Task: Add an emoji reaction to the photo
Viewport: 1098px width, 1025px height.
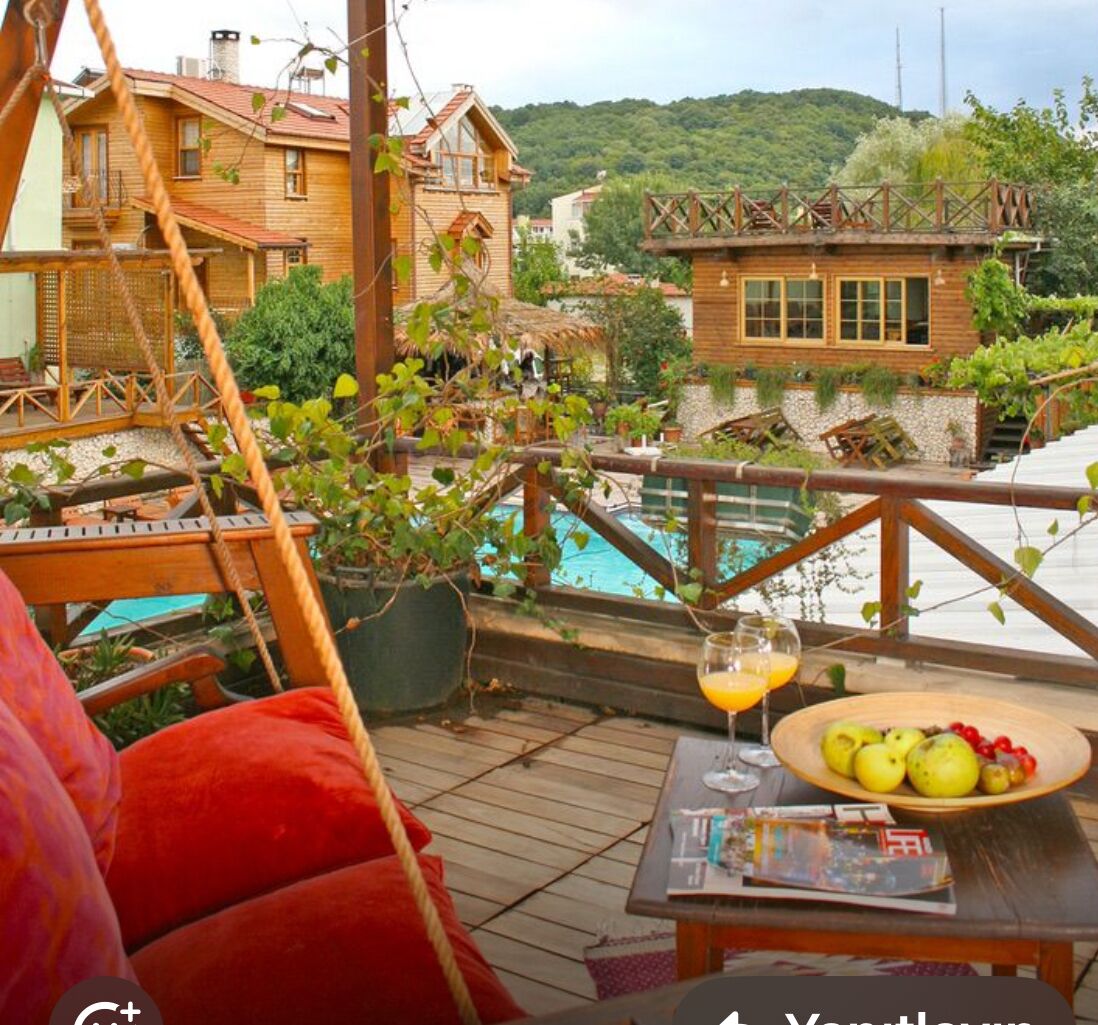Action: coord(105,1008)
